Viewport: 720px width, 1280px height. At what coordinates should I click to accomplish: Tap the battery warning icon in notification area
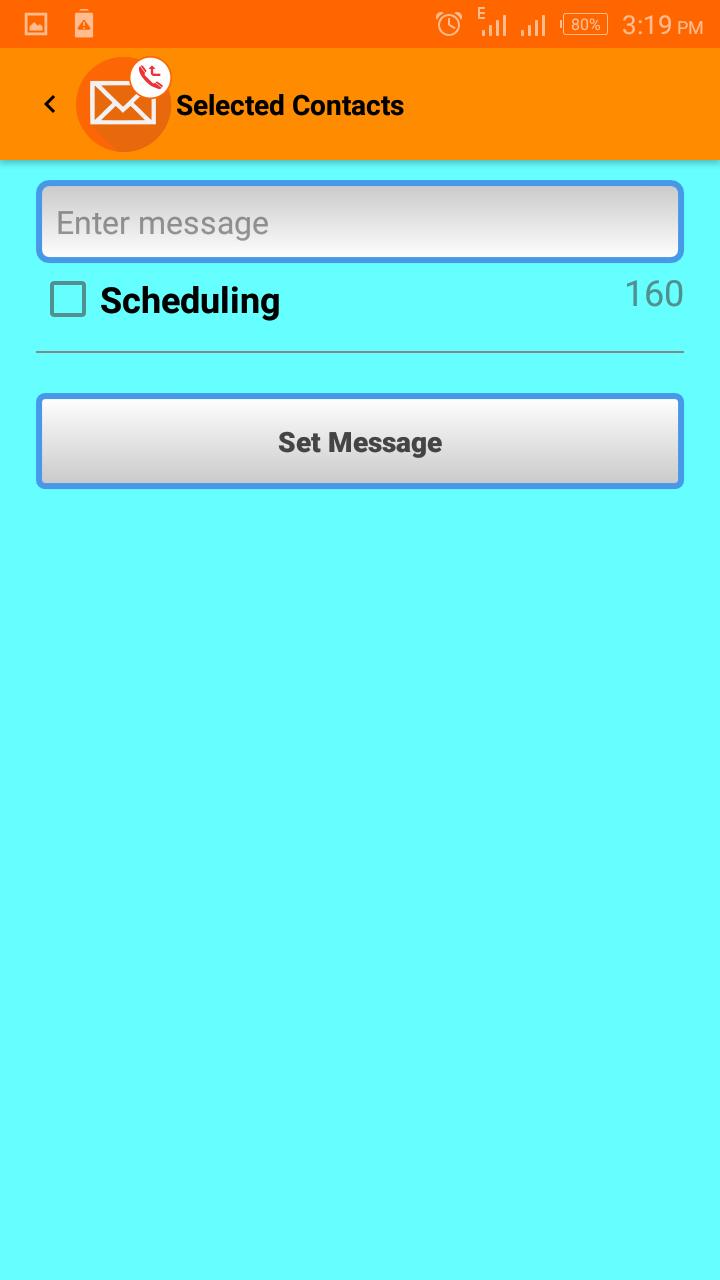83,22
